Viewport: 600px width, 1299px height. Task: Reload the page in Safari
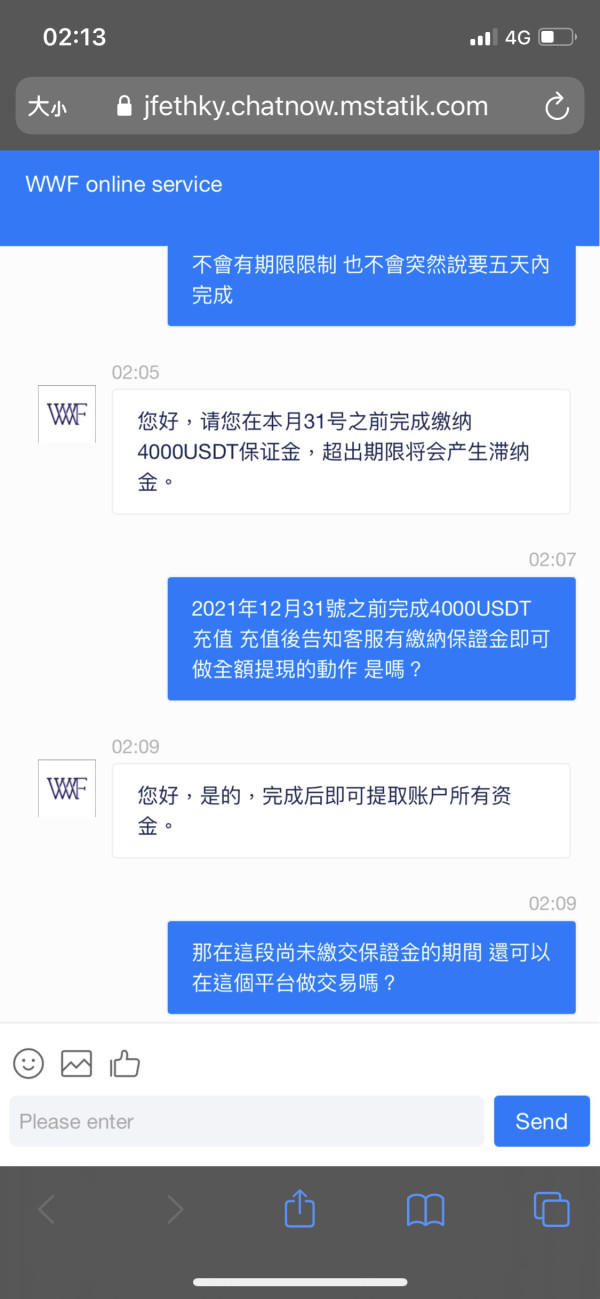556,107
